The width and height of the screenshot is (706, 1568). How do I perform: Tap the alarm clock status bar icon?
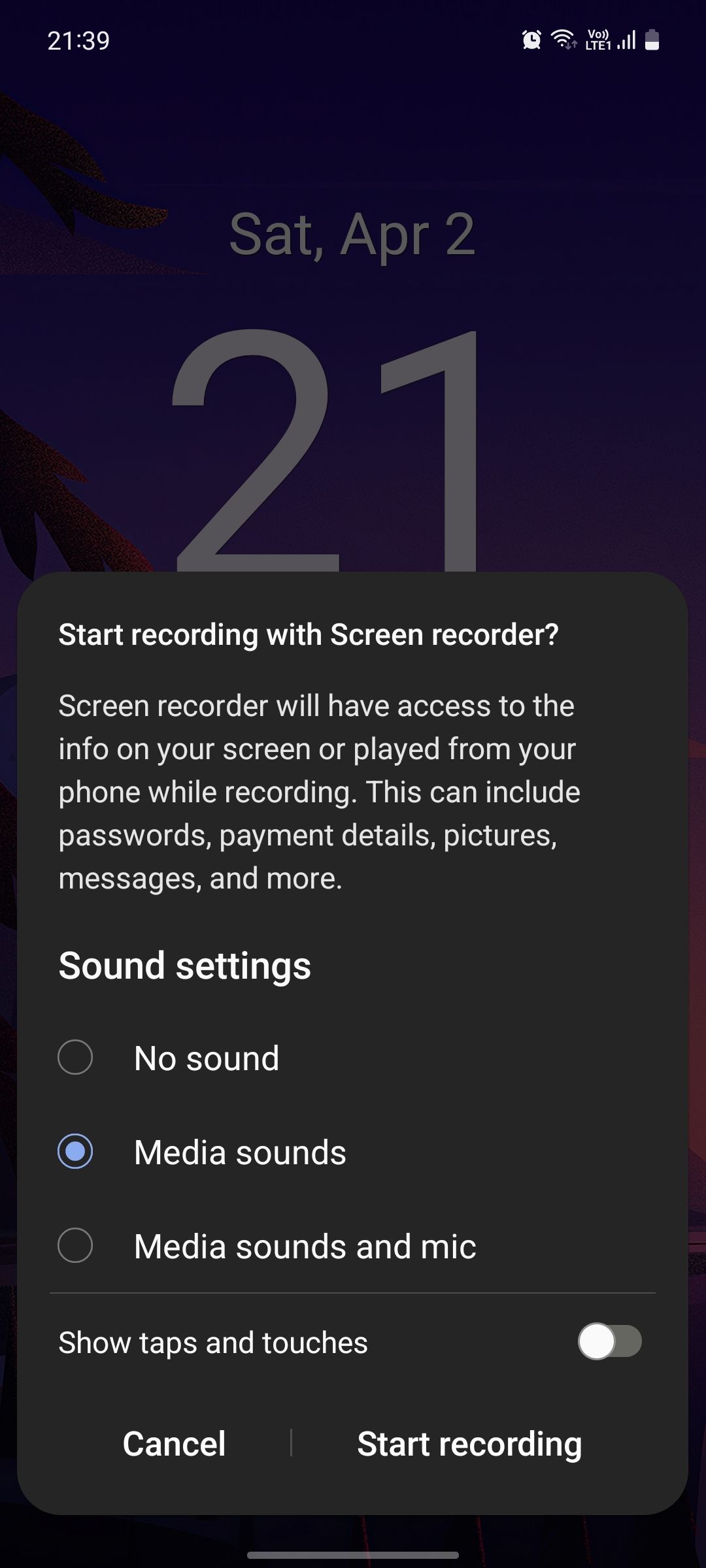click(x=531, y=40)
